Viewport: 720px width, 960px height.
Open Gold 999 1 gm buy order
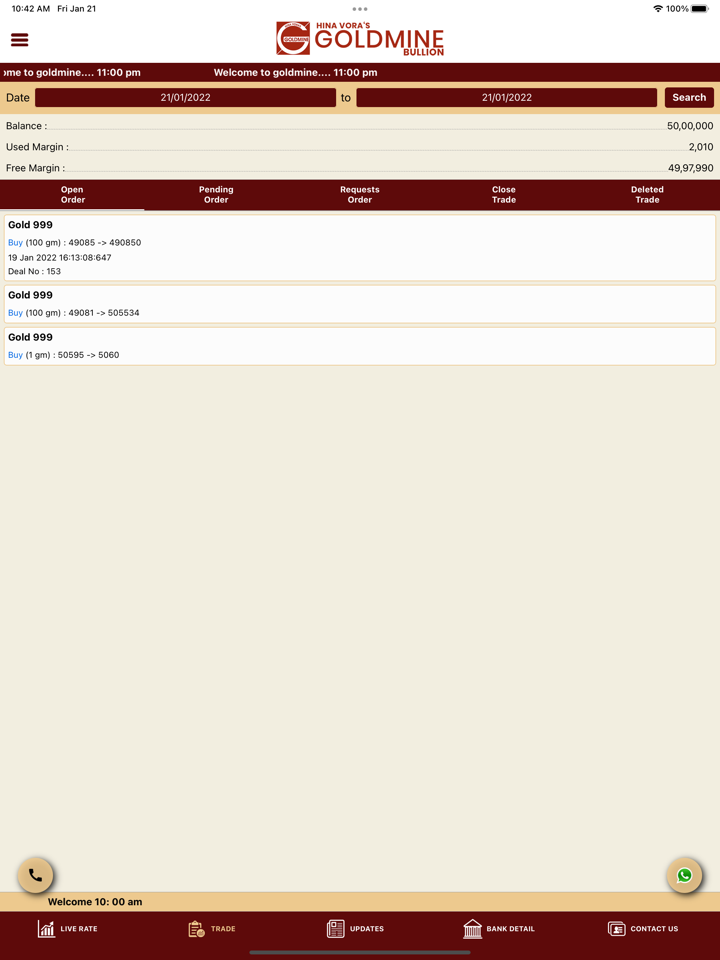point(360,346)
